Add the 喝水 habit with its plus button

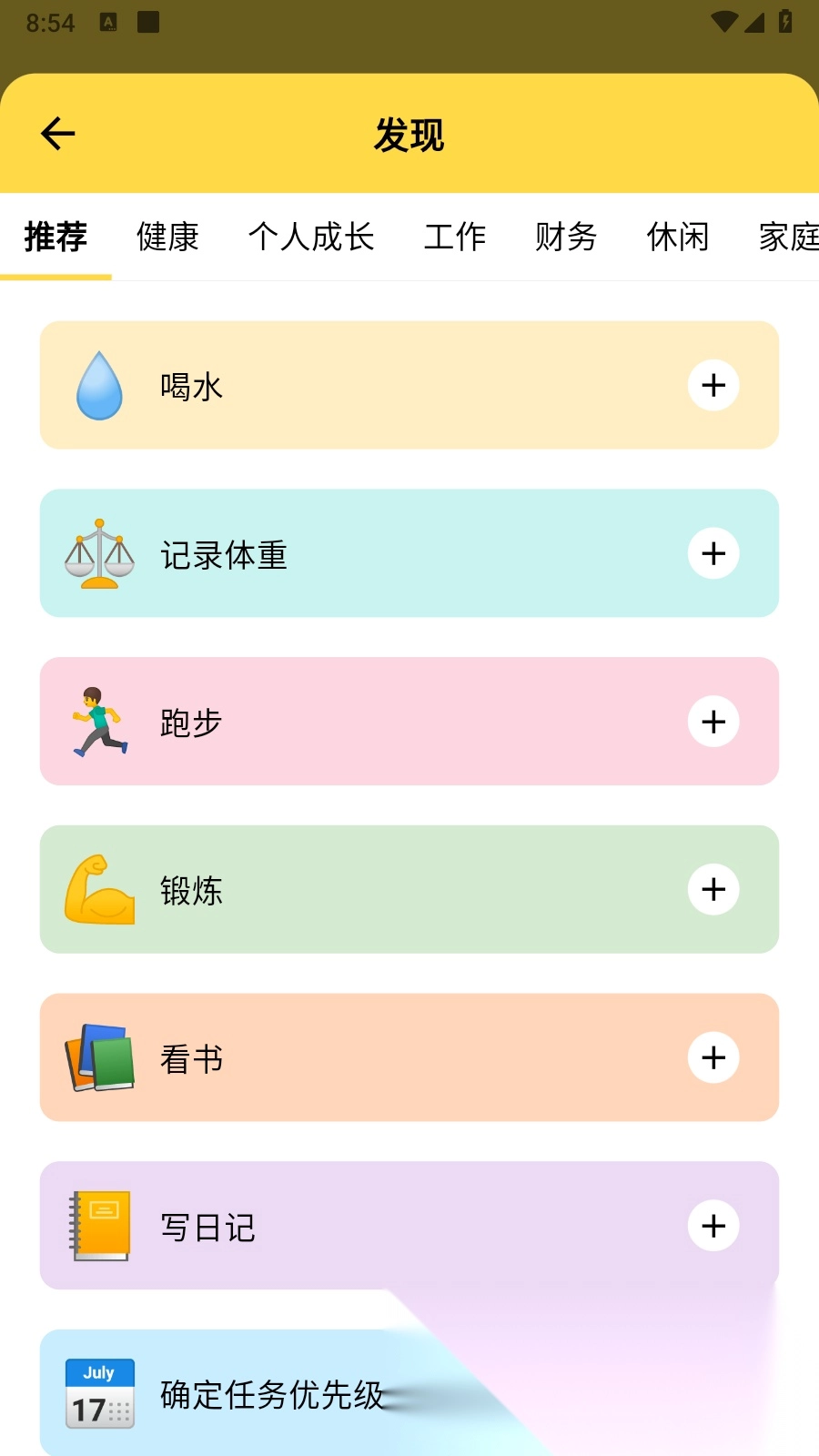click(713, 385)
